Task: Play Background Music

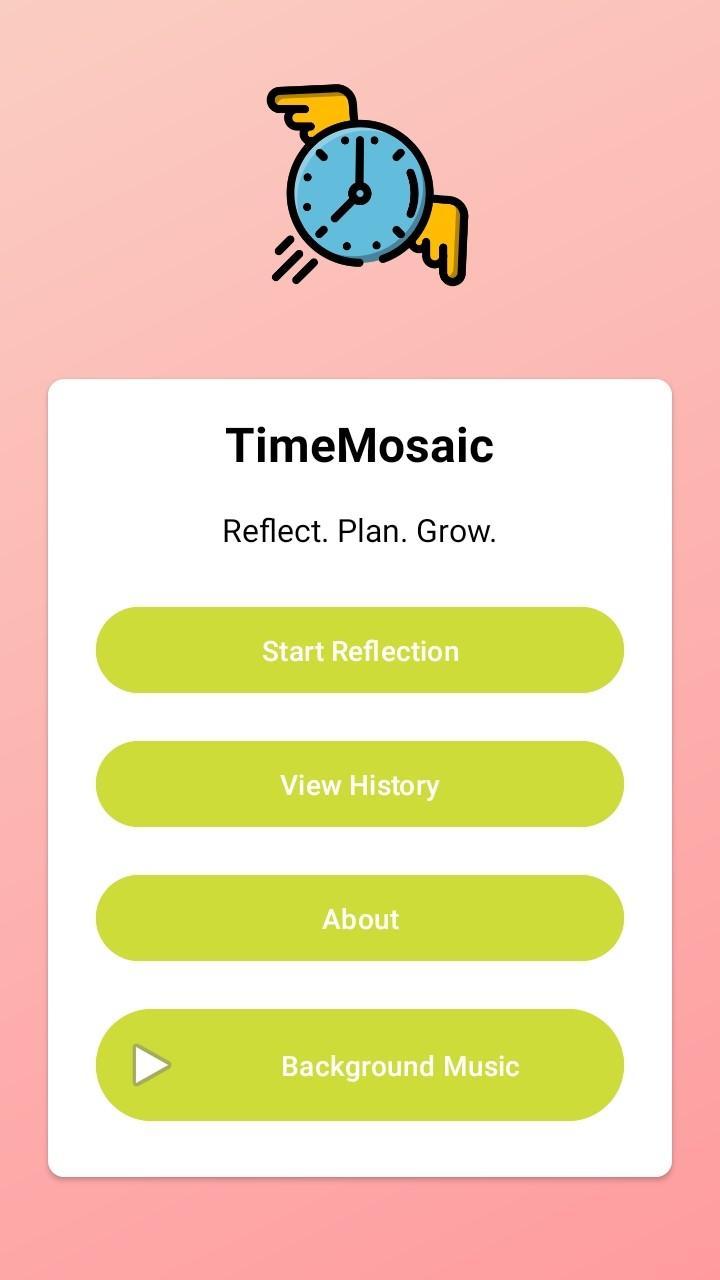Action: click(x=360, y=1065)
